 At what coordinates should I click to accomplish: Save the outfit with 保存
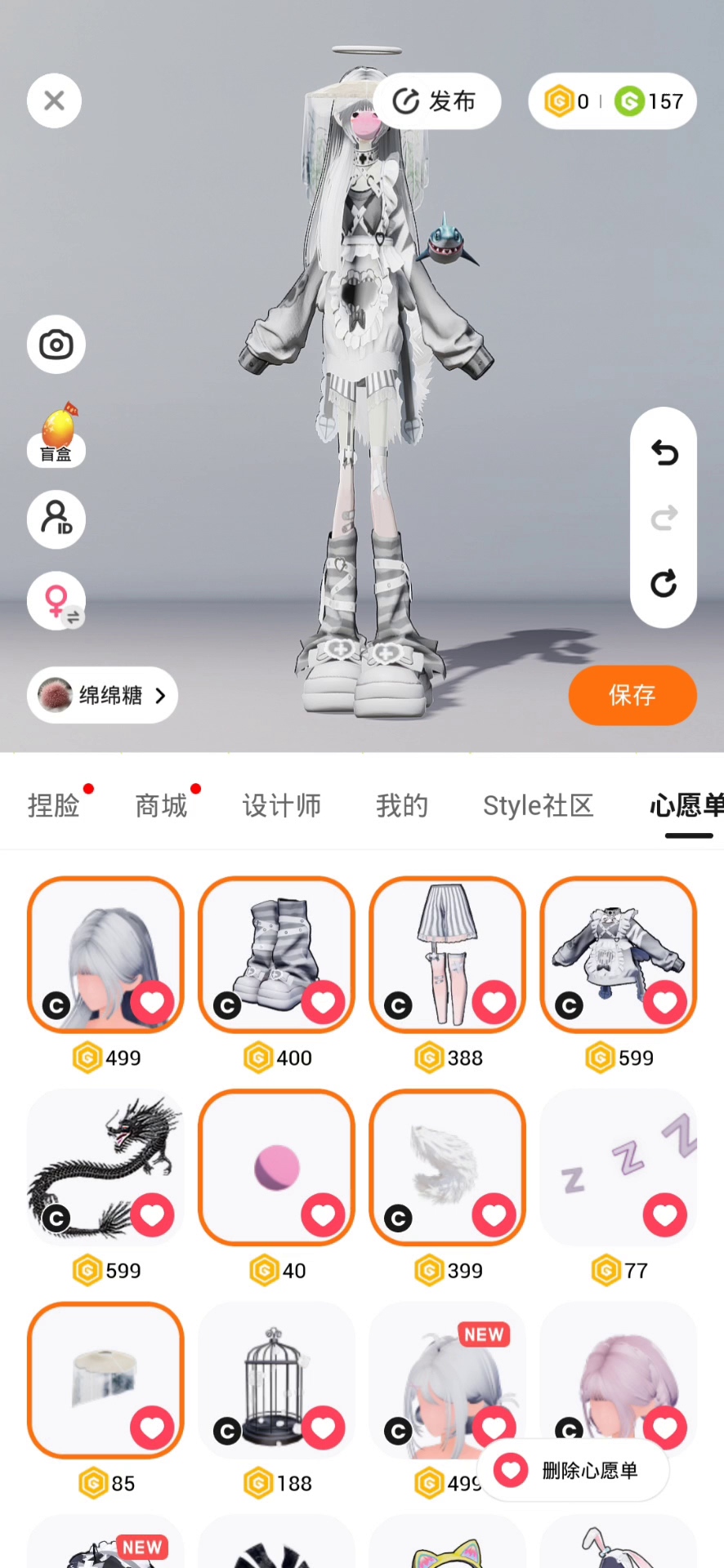(632, 696)
